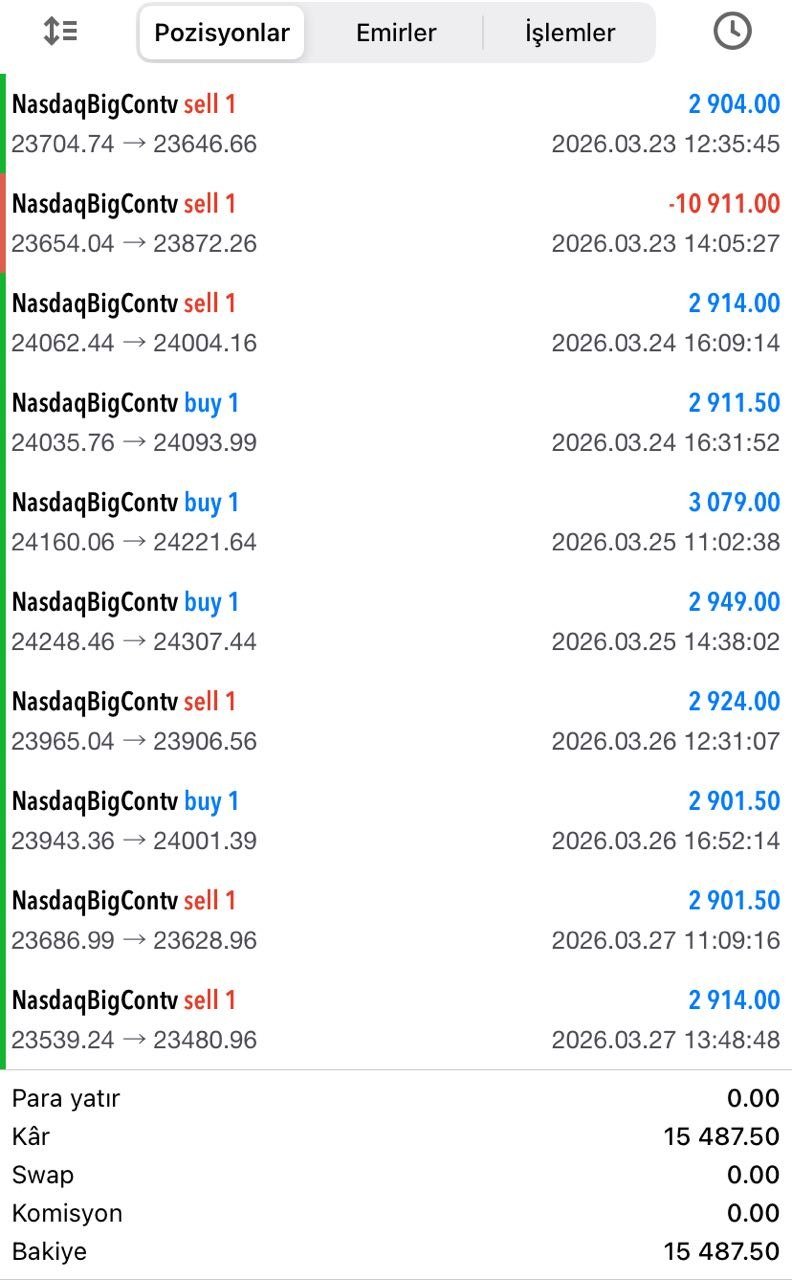Expand the sell position with 2 924.00 profit
The height and width of the screenshot is (1280, 792).
[x=396, y=721]
